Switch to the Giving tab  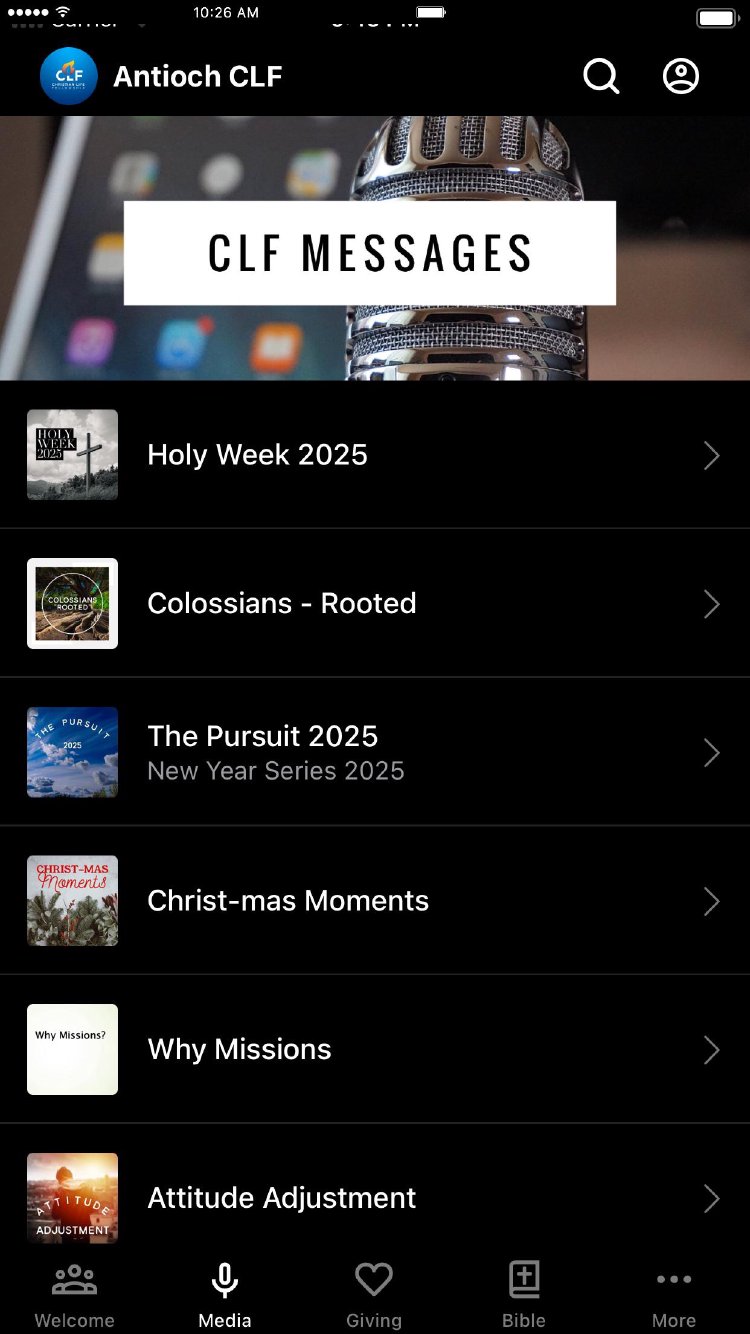(374, 1294)
